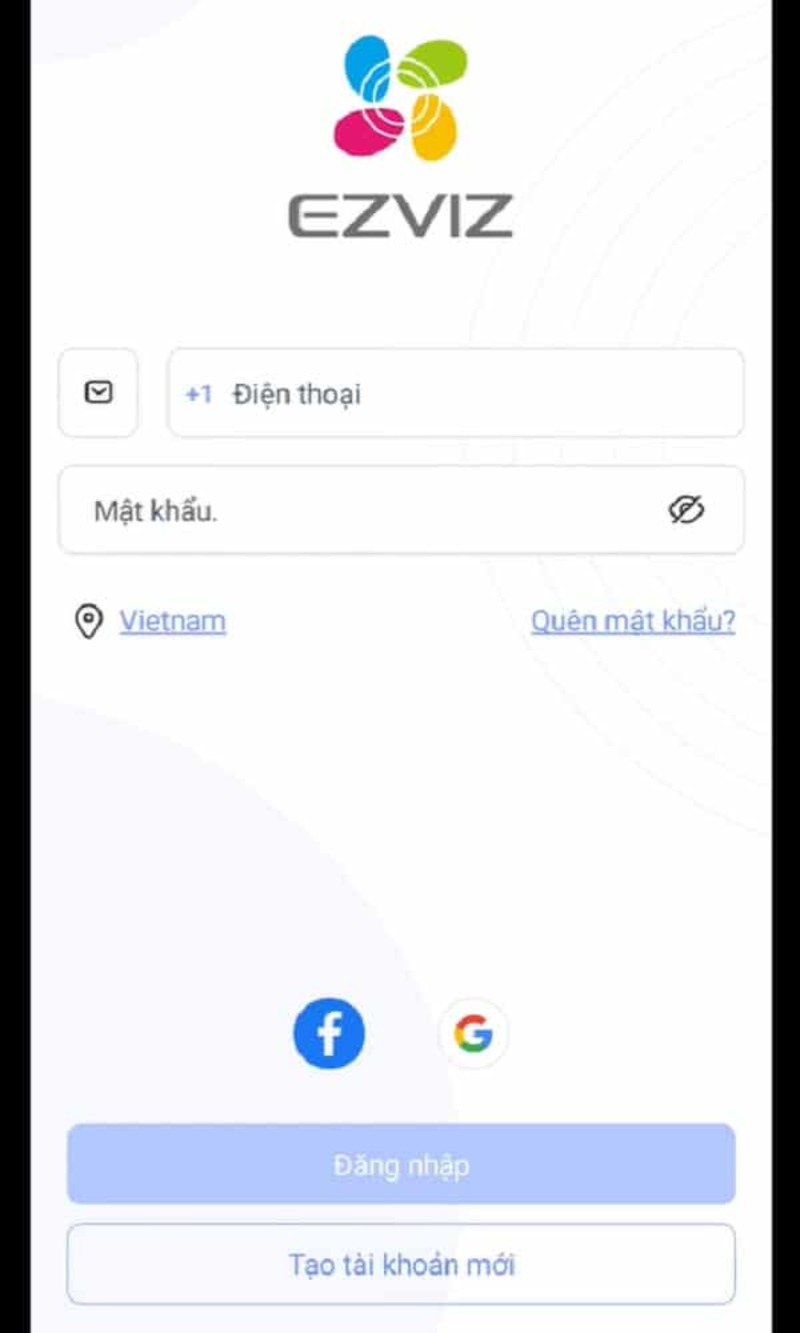Tap the Đăng nhập login button
This screenshot has height=1333, width=800.
[x=400, y=1165]
